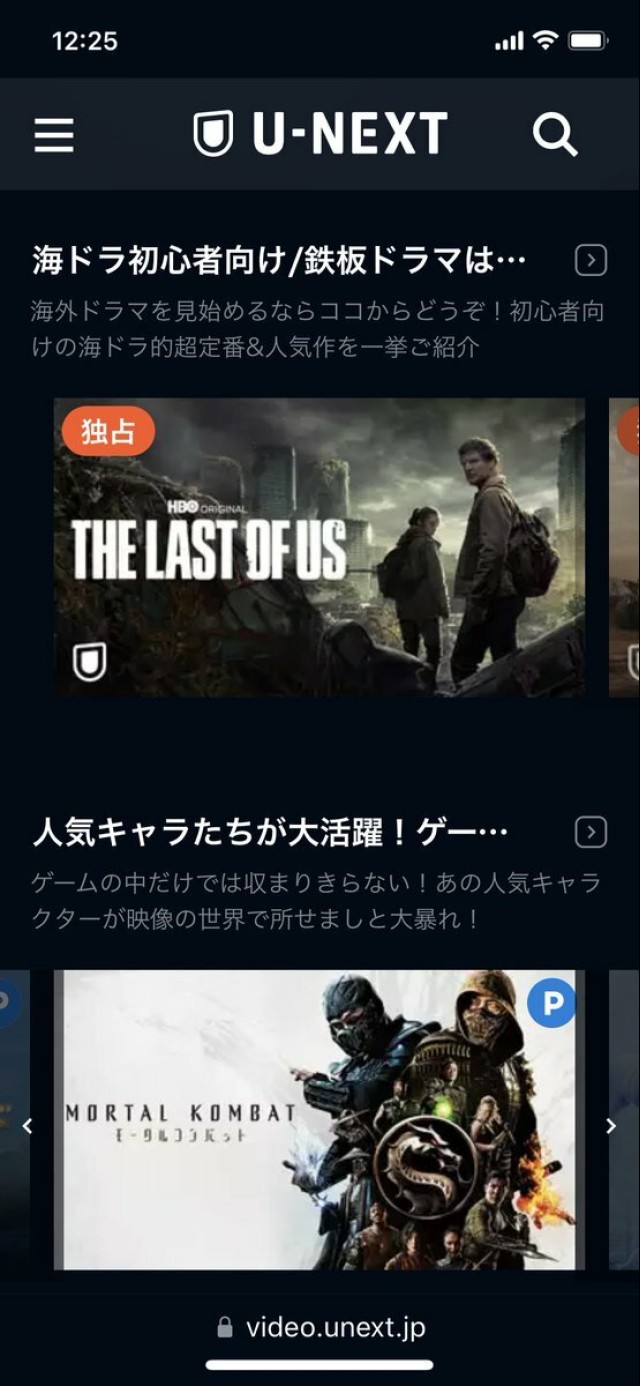Show previous titles with left carousel arrow
The height and width of the screenshot is (1386, 640).
tap(27, 1126)
